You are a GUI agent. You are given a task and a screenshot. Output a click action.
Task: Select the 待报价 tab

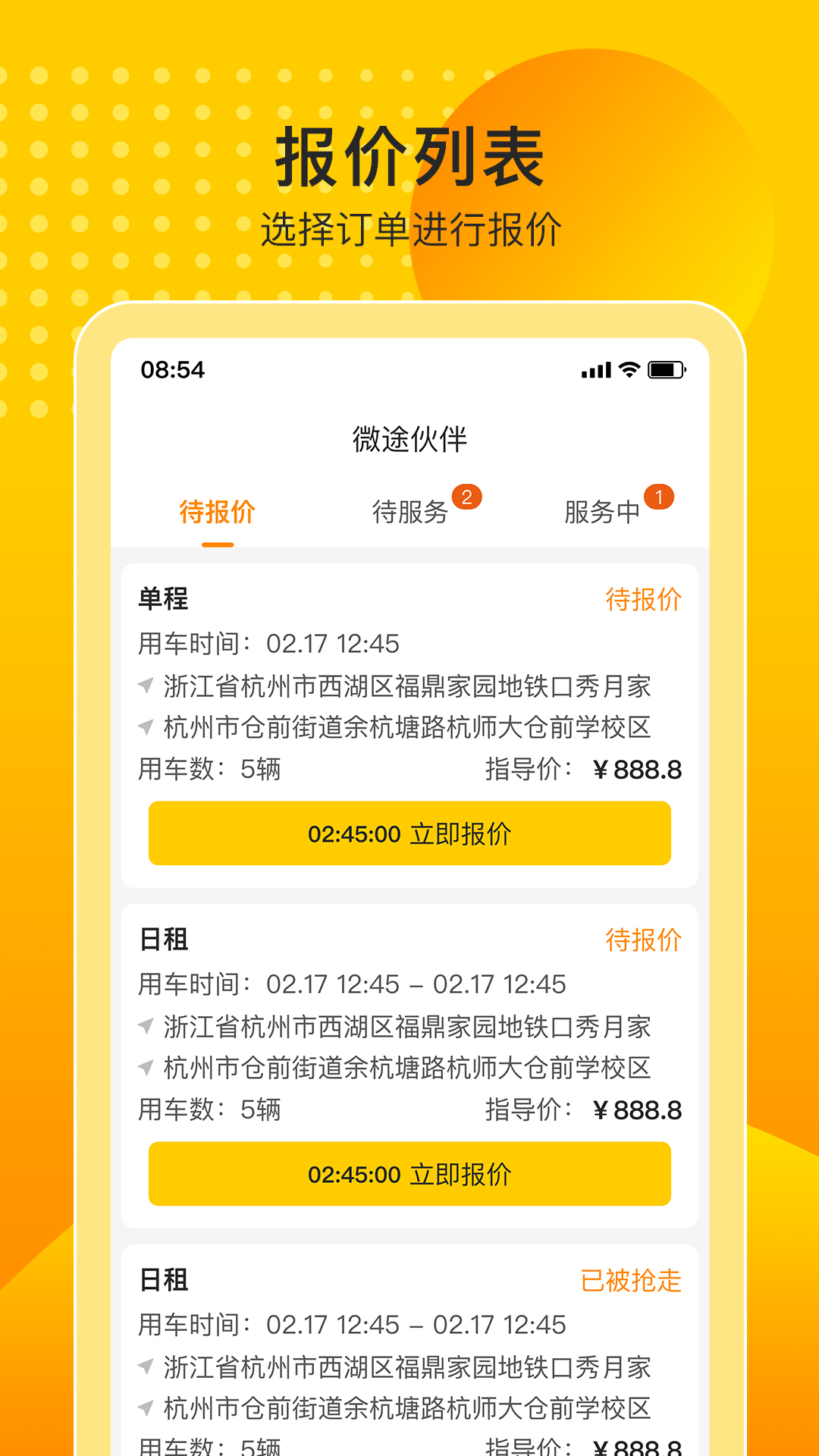(x=218, y=512)
